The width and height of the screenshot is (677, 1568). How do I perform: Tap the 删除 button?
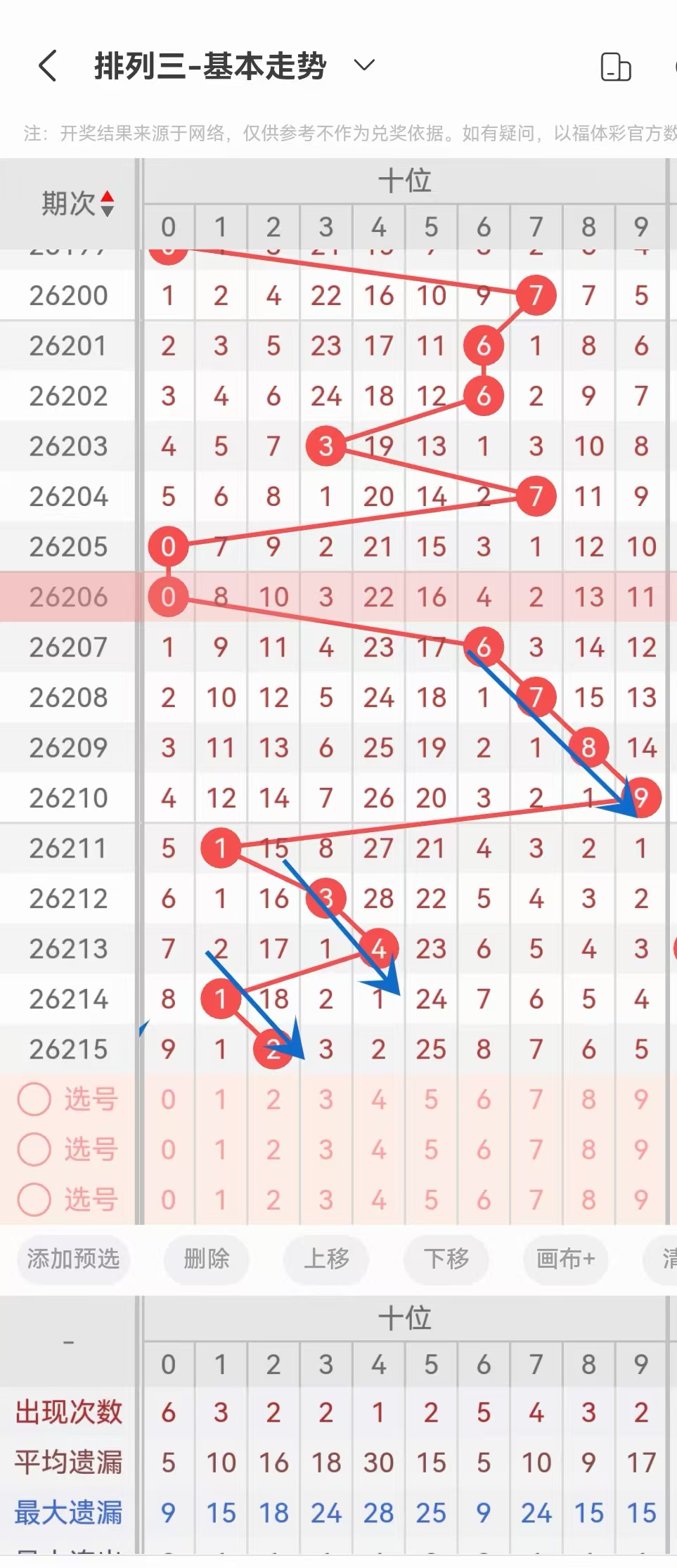click(207, 1259)
